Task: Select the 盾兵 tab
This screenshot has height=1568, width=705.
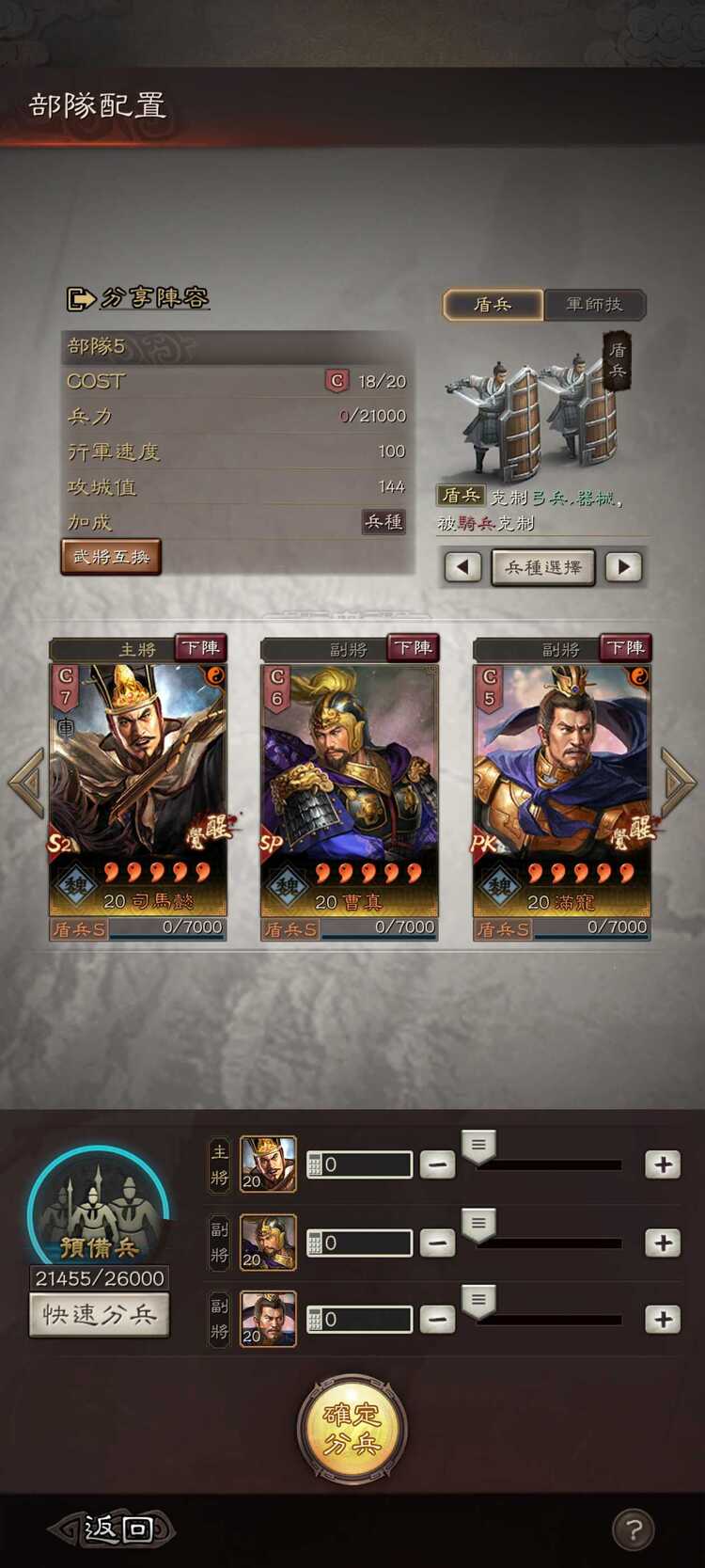Action: [x=493, y=305]
